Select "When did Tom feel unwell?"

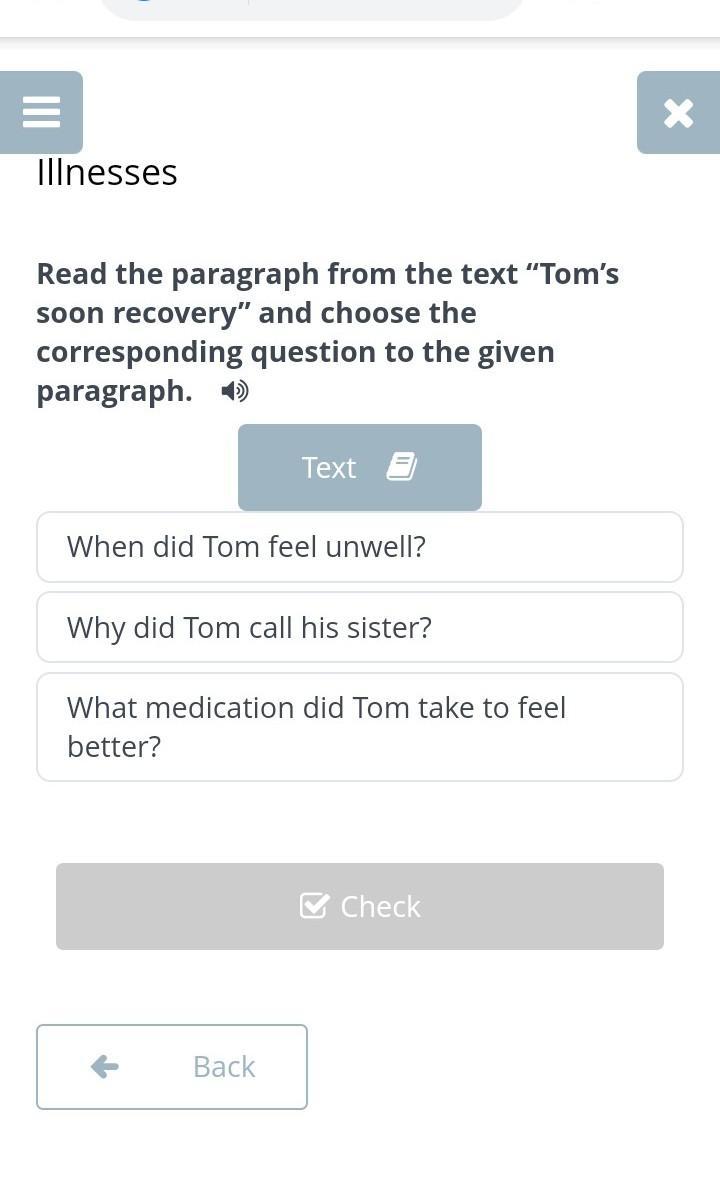point(360,547)
